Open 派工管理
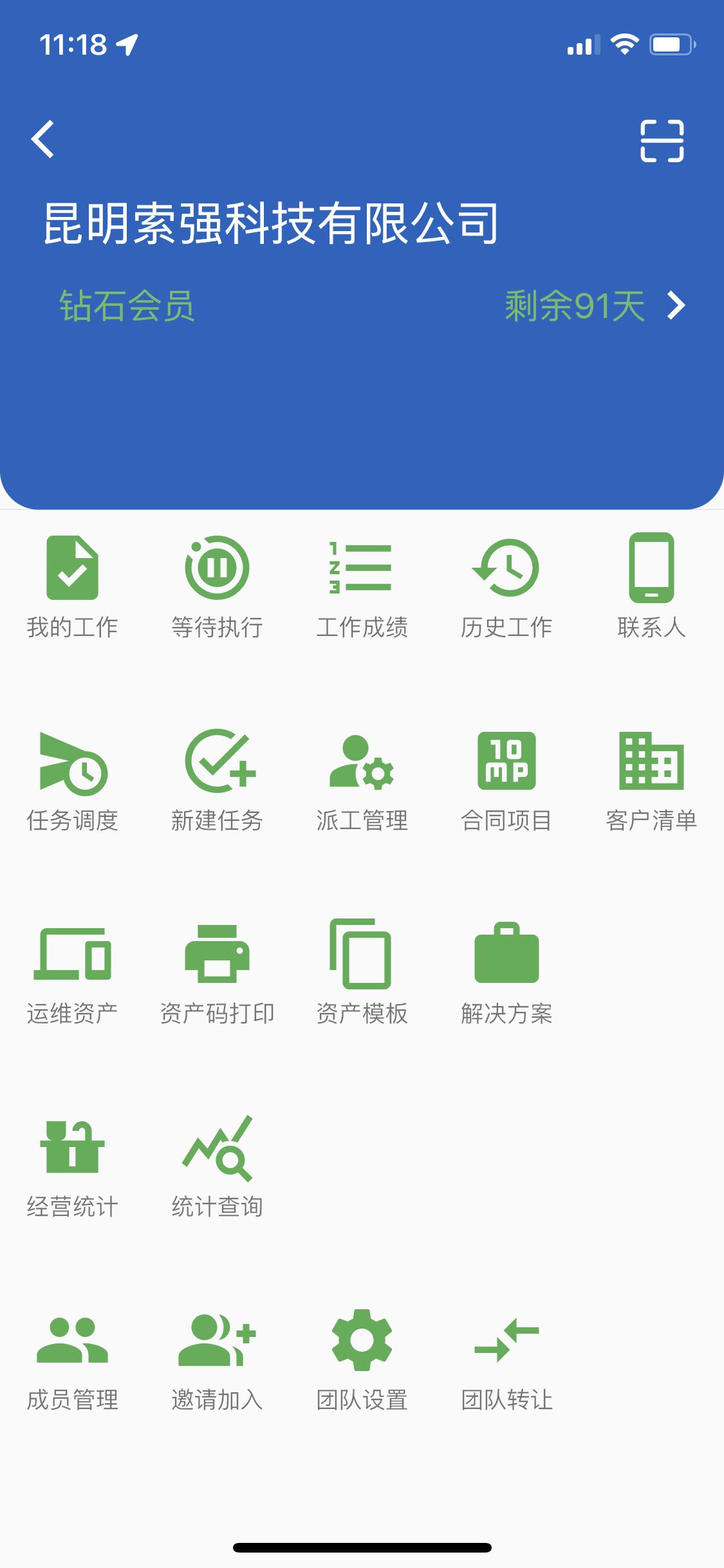The height and width of the screenshot is (1568, 724). 362,780
